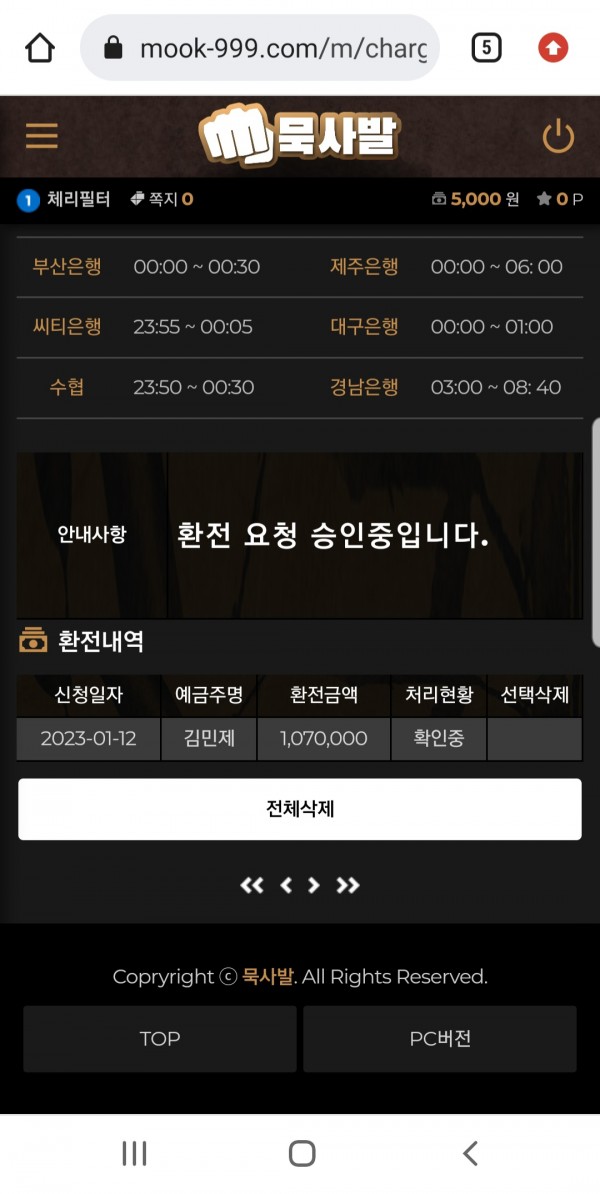
Task: Jump to last page arrow
Action: (x=348, y=885)
